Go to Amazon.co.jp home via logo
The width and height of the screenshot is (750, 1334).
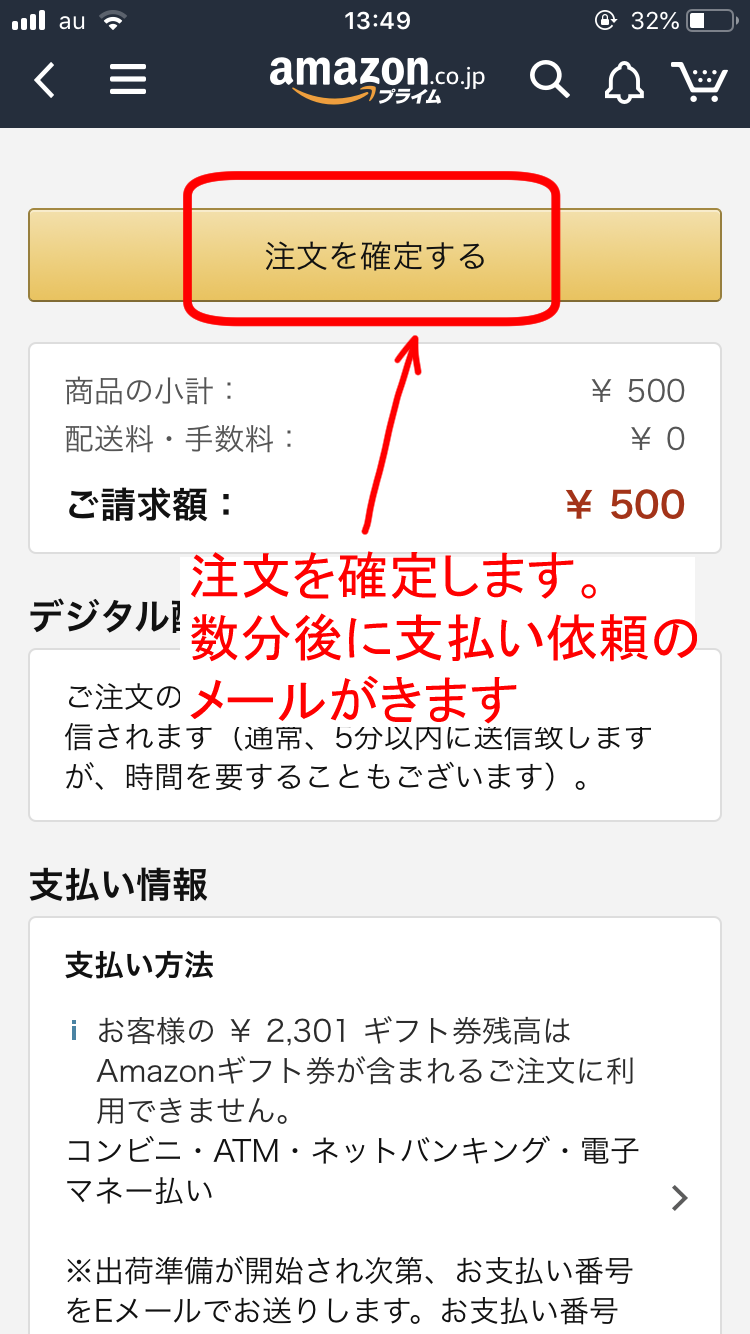tap(377, 78)
